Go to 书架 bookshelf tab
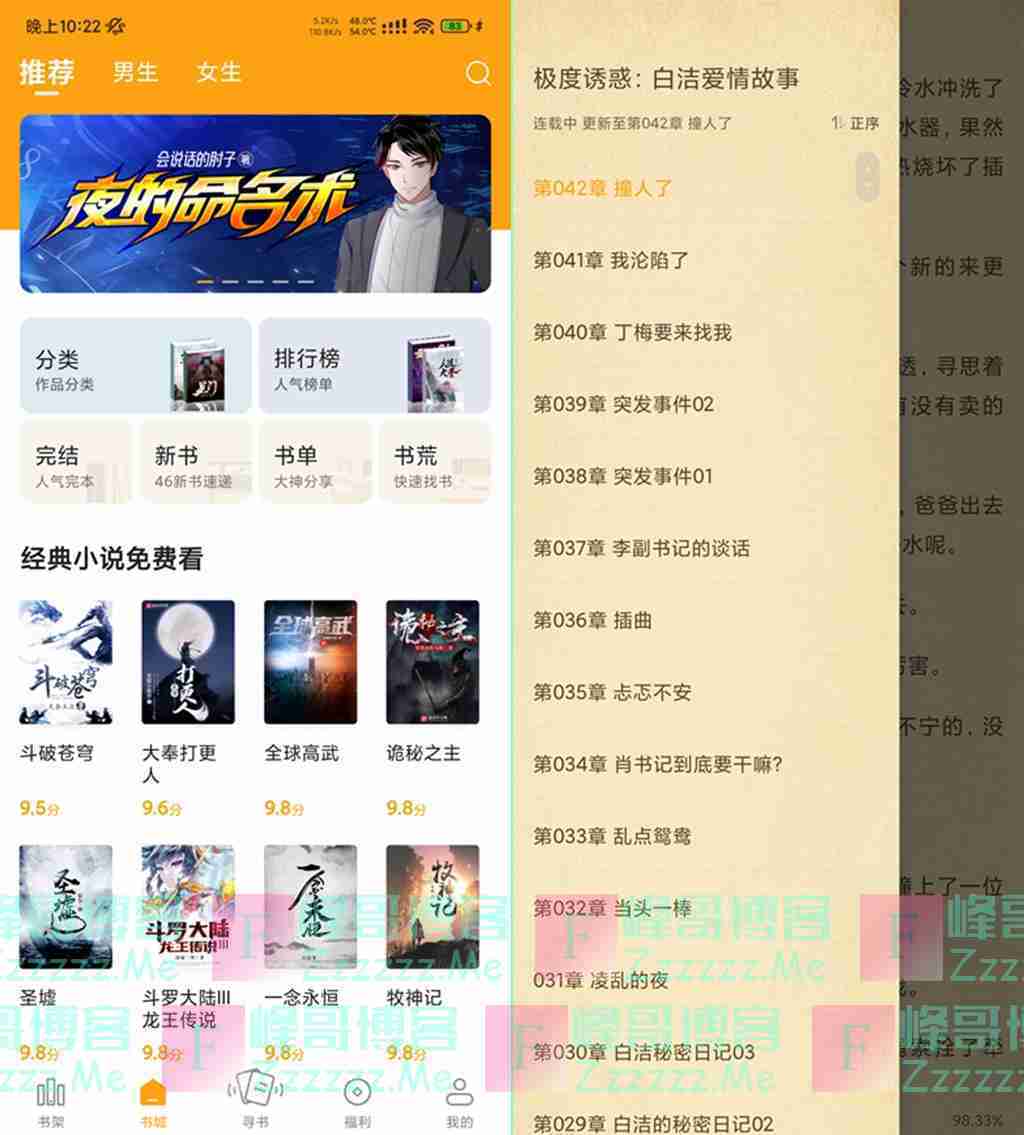1024x1135 pixels. [51, 1102]
